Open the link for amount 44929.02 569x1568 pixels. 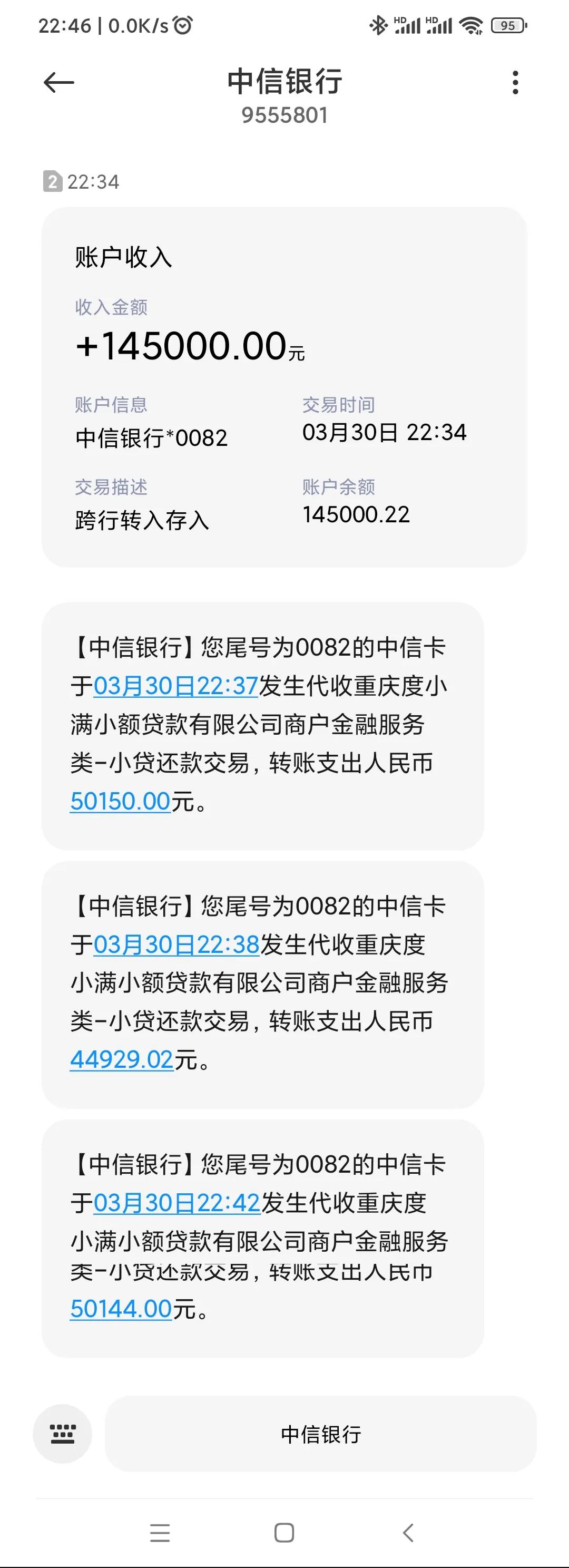pos(120,1058)
